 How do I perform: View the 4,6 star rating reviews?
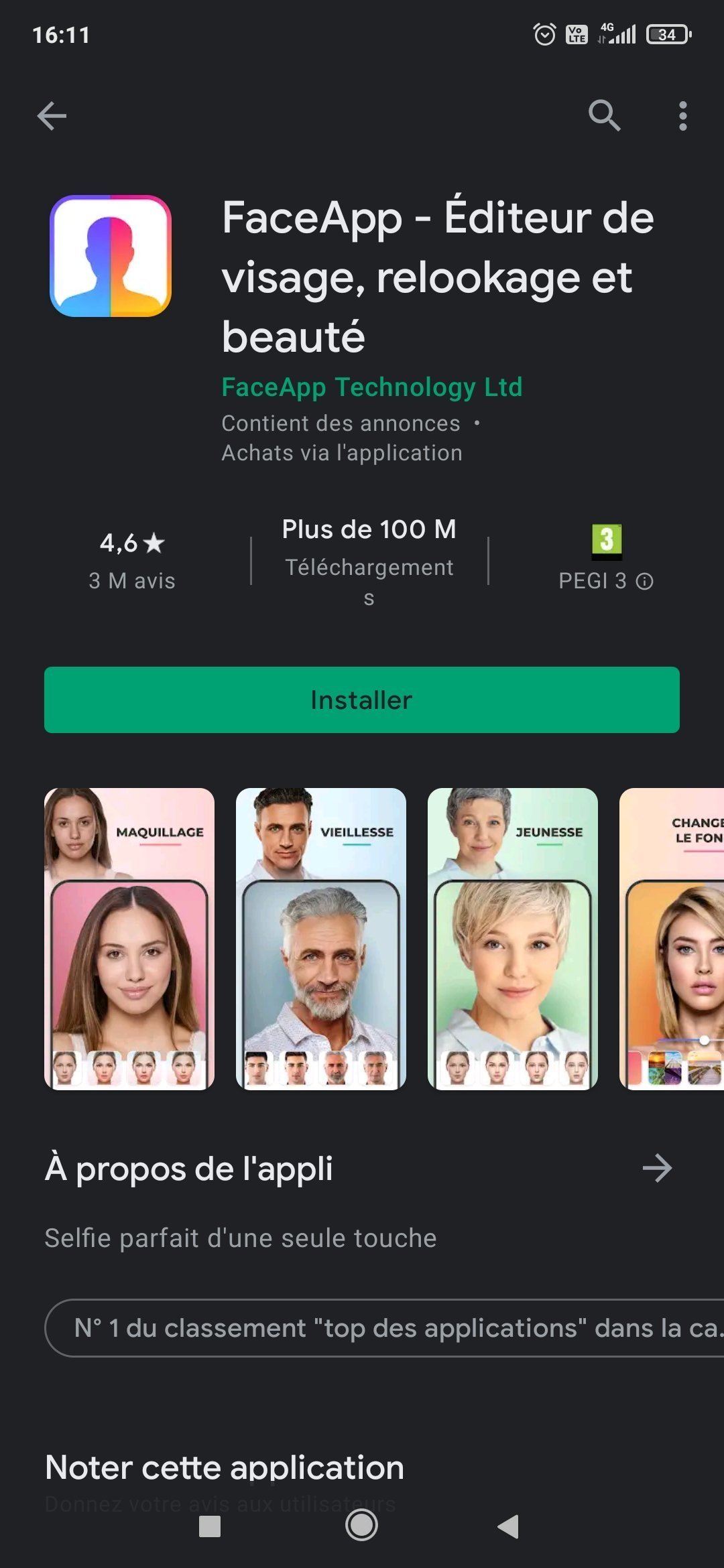(132, 560)
